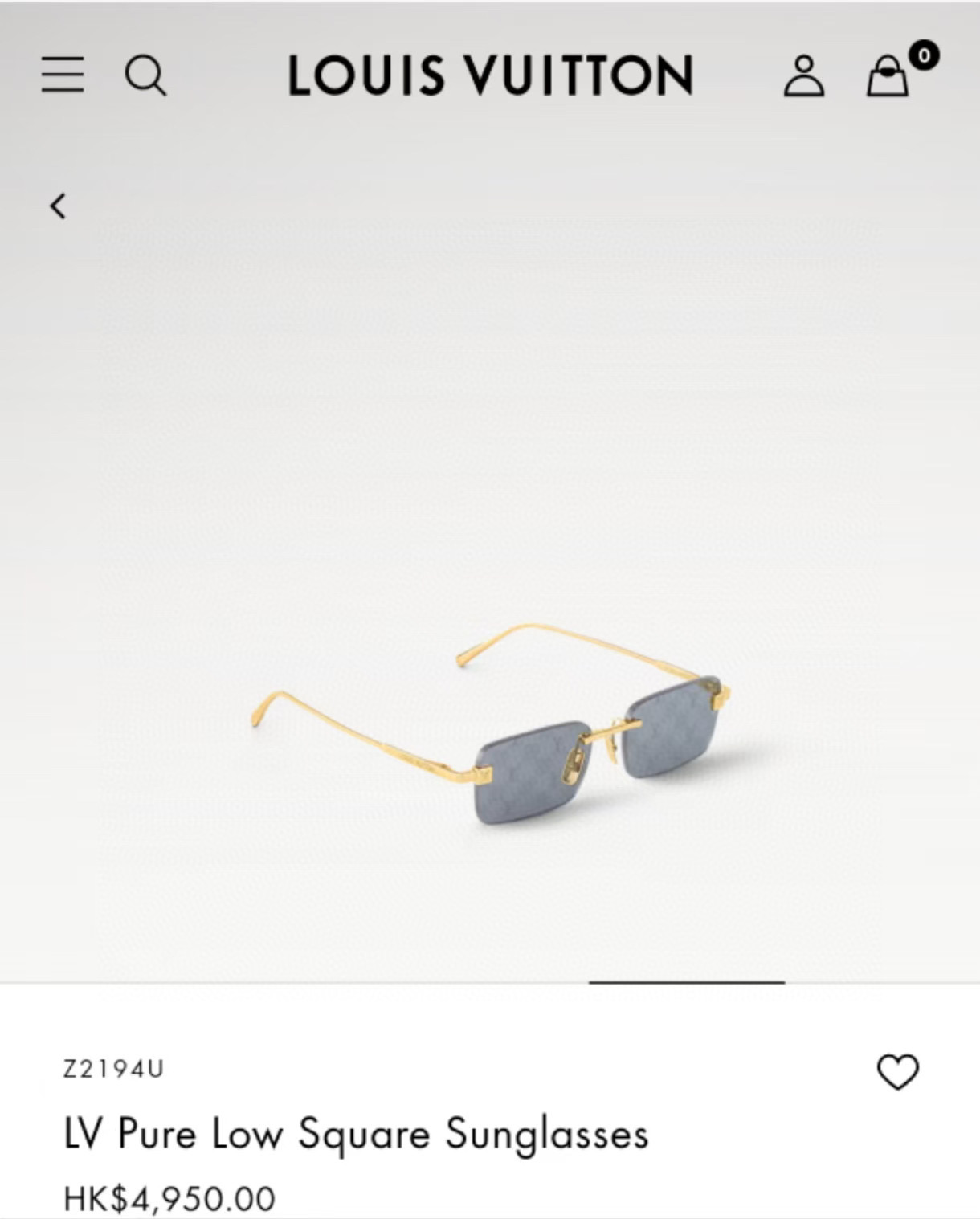
Task: Open the search icon
Action: [x=145, y=76]
